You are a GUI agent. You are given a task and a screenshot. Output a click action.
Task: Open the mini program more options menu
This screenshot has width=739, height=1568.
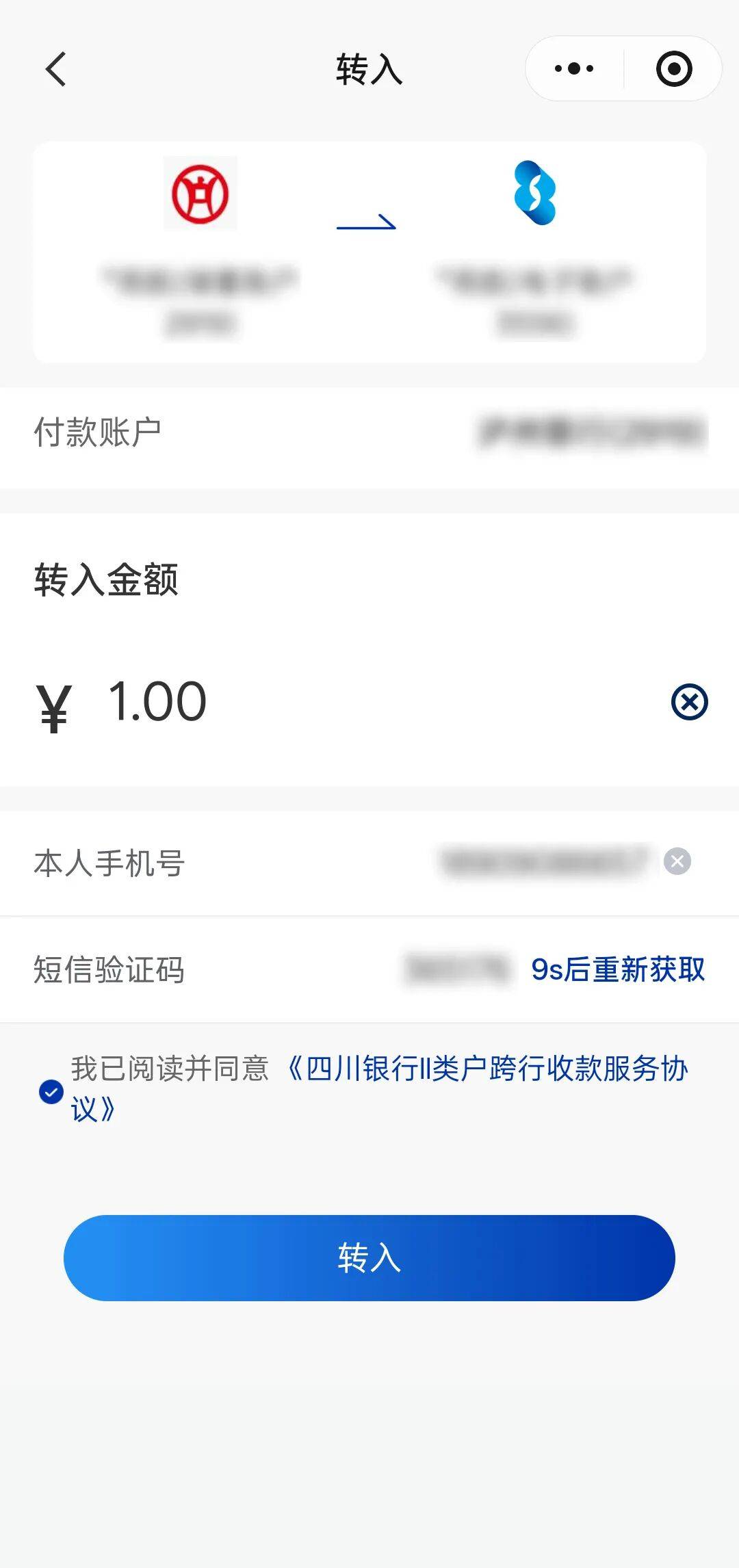point(574,68)
